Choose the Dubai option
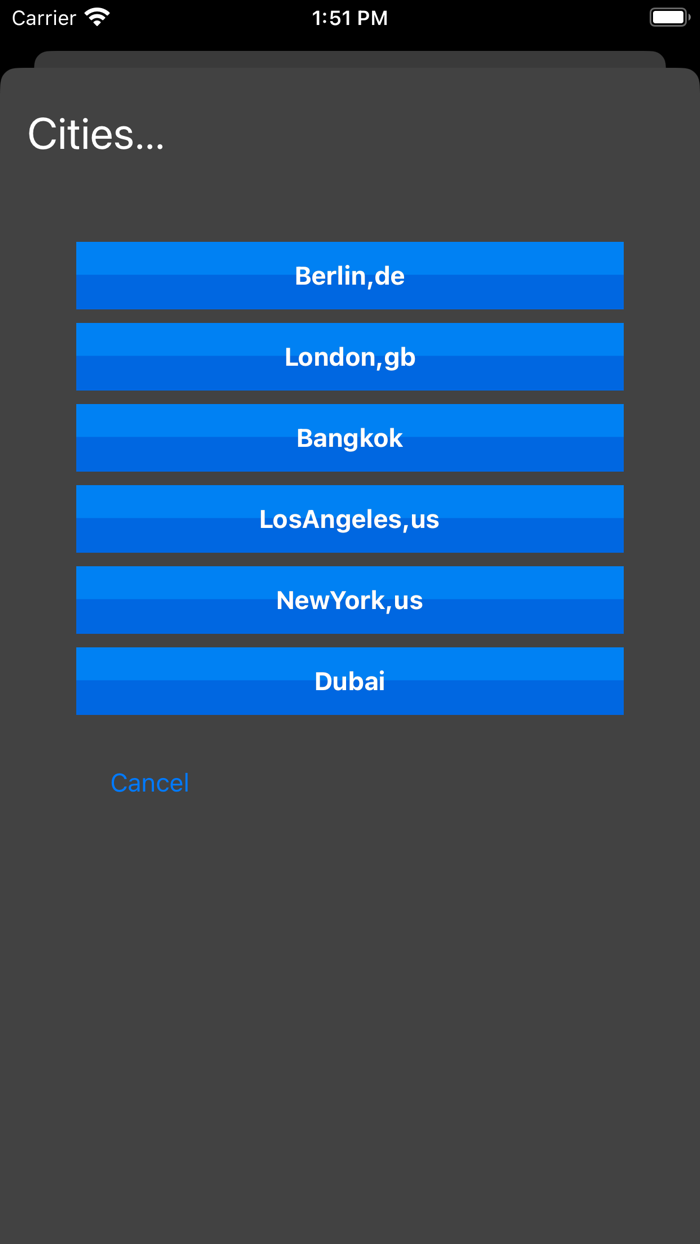Viewport: 700px width, 1244px height. (350, 681)
